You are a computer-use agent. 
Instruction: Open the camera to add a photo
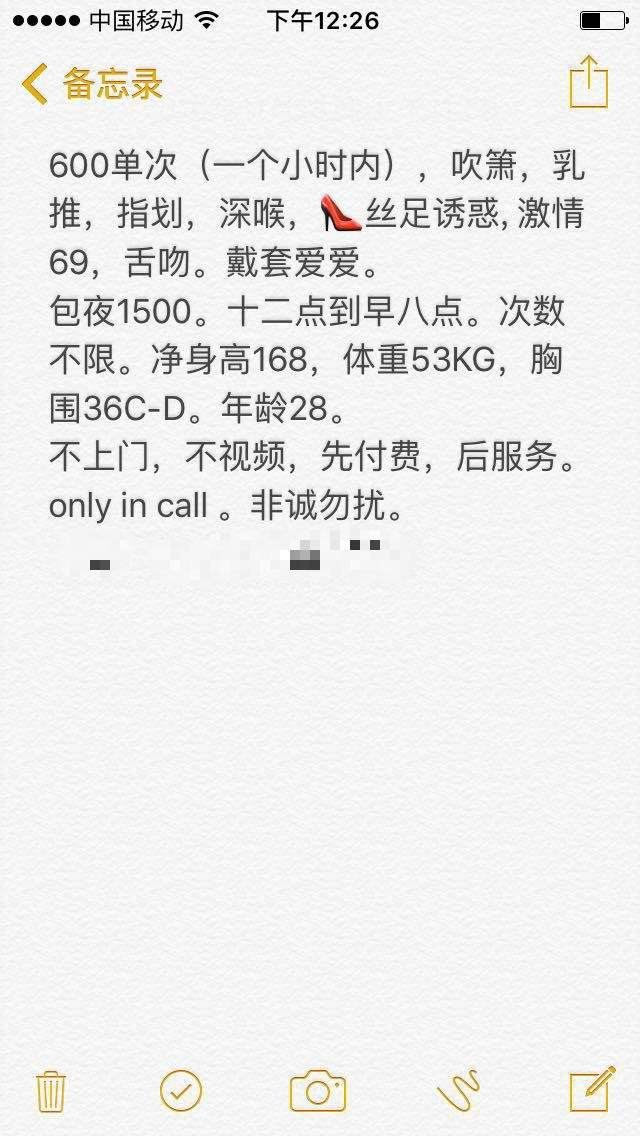318,1091
